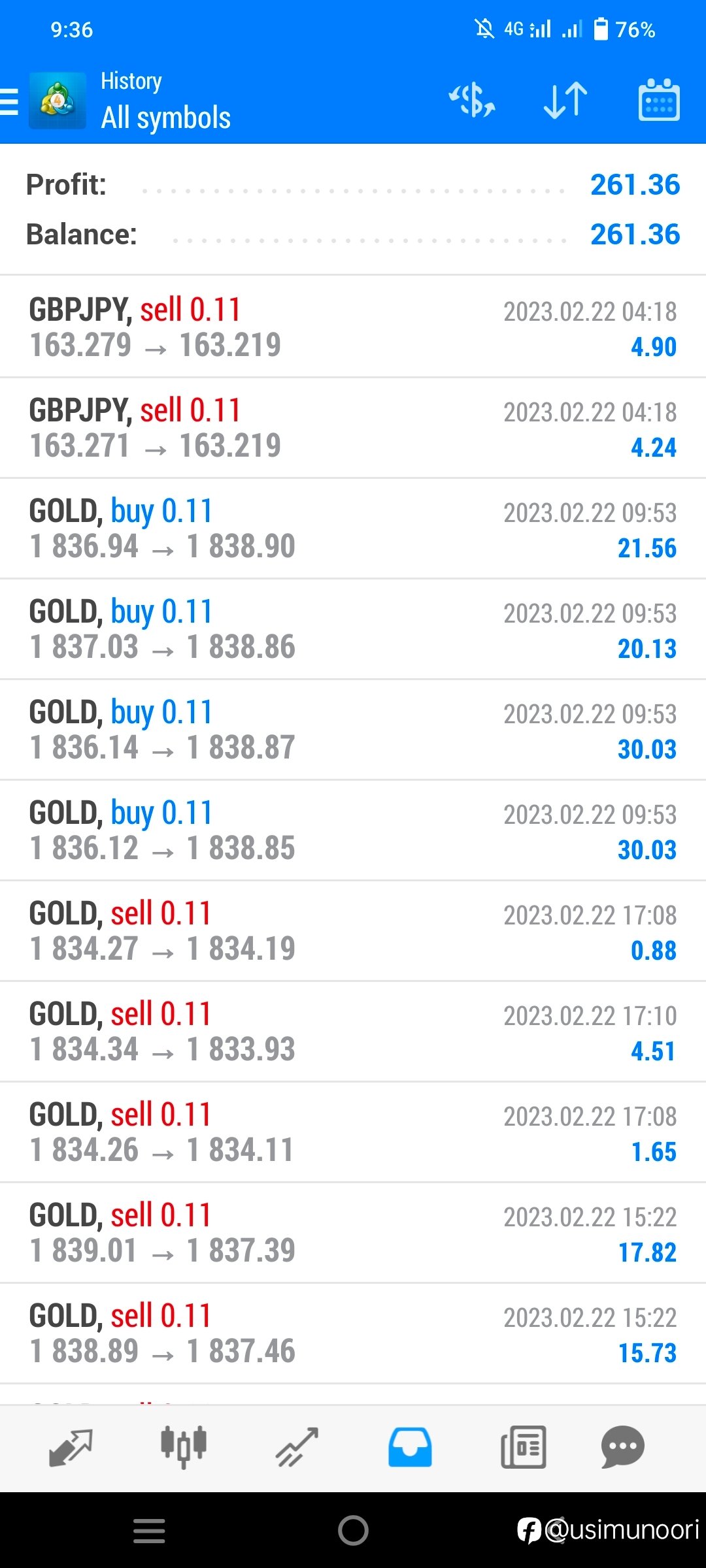
Task: Switch to the Chart candlestick tab
Action: point(184,1448)
